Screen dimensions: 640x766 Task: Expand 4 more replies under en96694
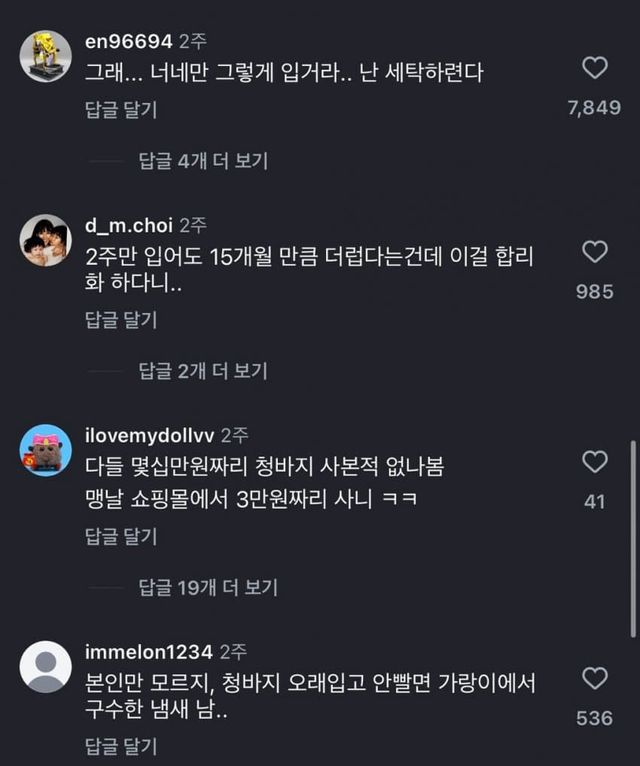pos(203,161)
